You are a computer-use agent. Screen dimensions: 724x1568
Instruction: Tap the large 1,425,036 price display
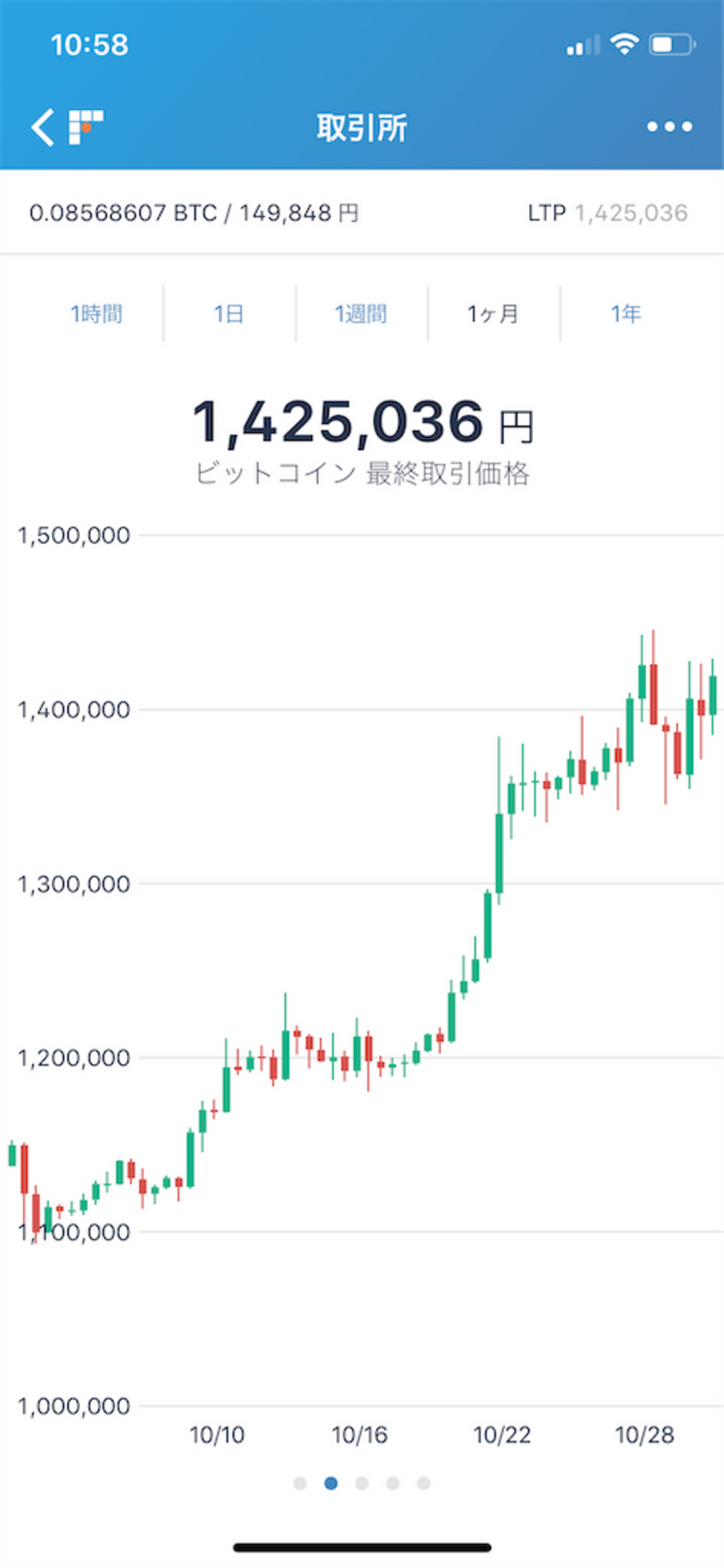tap(362, 422)
